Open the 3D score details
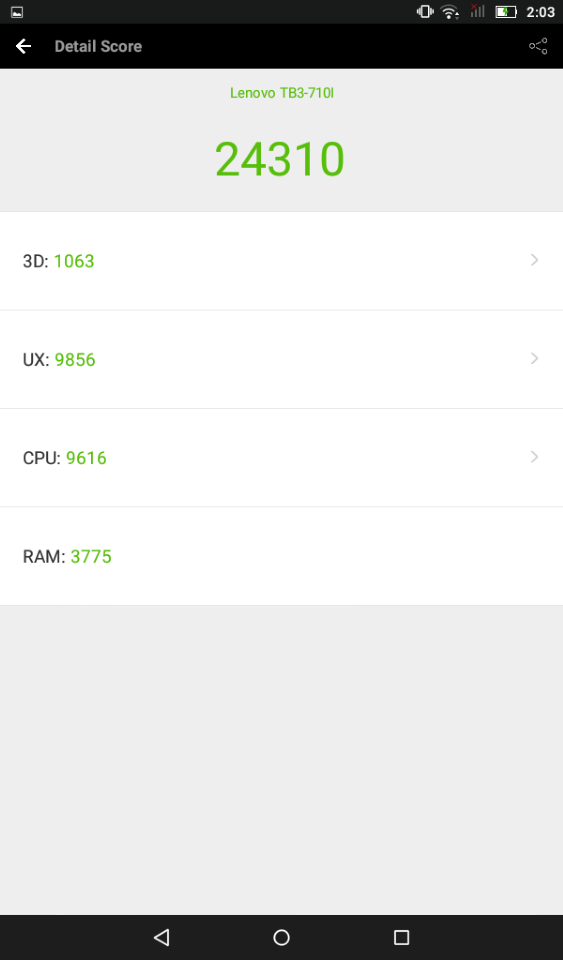Image resolution: width=563 pixels, height=960 pixels. [x=282, y=261]
